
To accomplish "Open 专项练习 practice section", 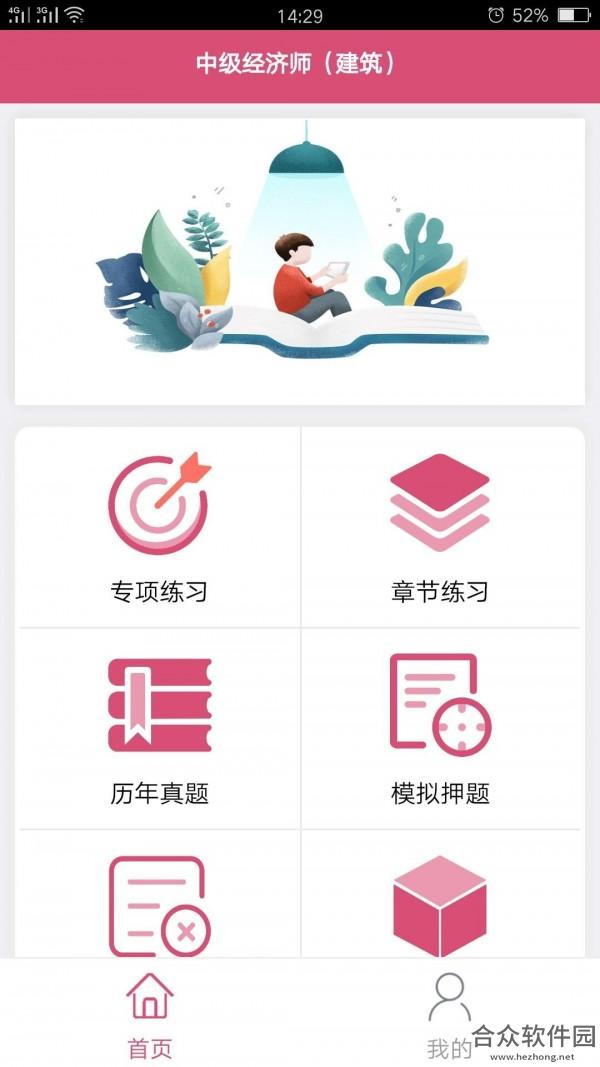I will pos(158,527).
